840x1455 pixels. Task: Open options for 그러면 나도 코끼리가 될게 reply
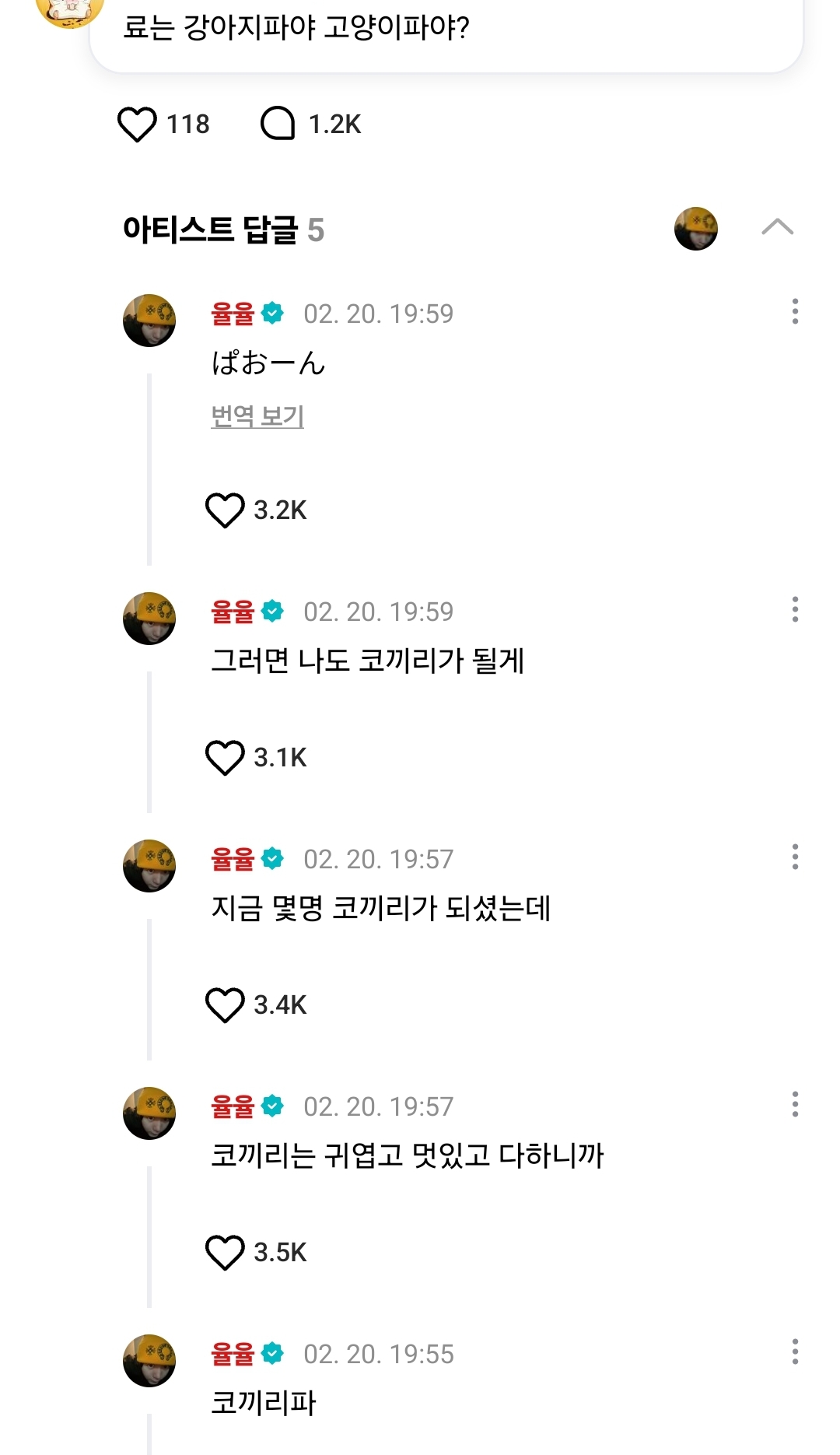coord(794,610)
